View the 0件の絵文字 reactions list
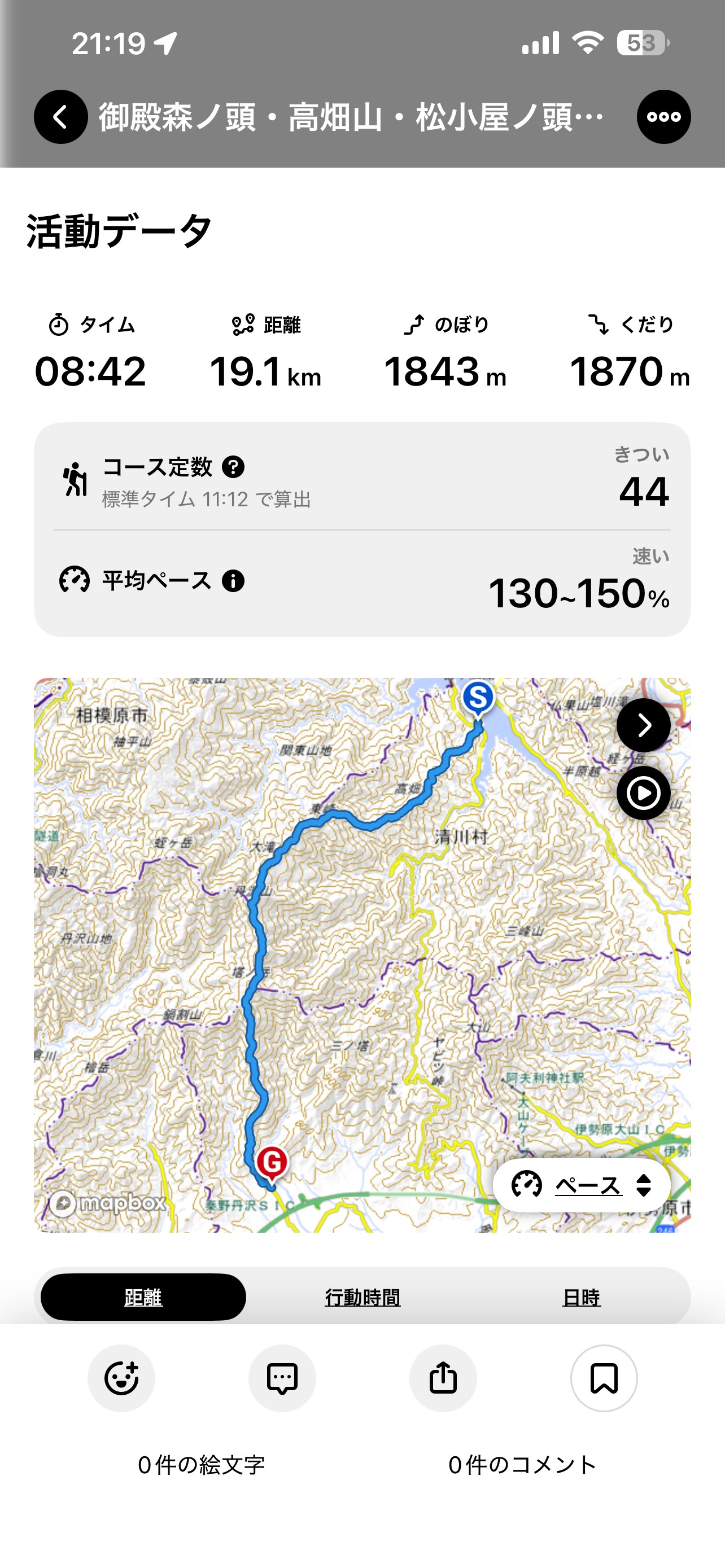The height and width of the screenshot is (1568, 725). point(202,1465)
